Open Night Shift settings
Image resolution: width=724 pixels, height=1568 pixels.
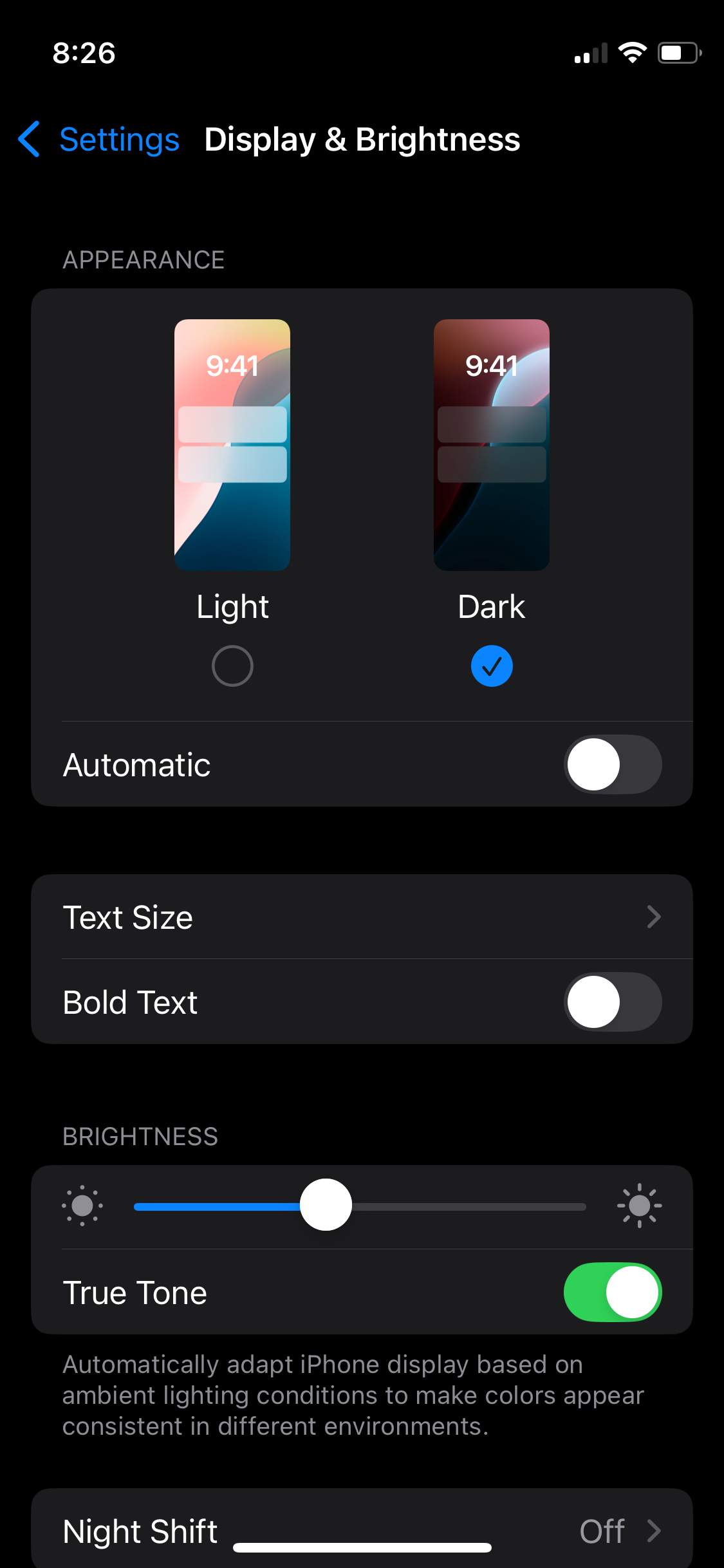pos(362,1531)
